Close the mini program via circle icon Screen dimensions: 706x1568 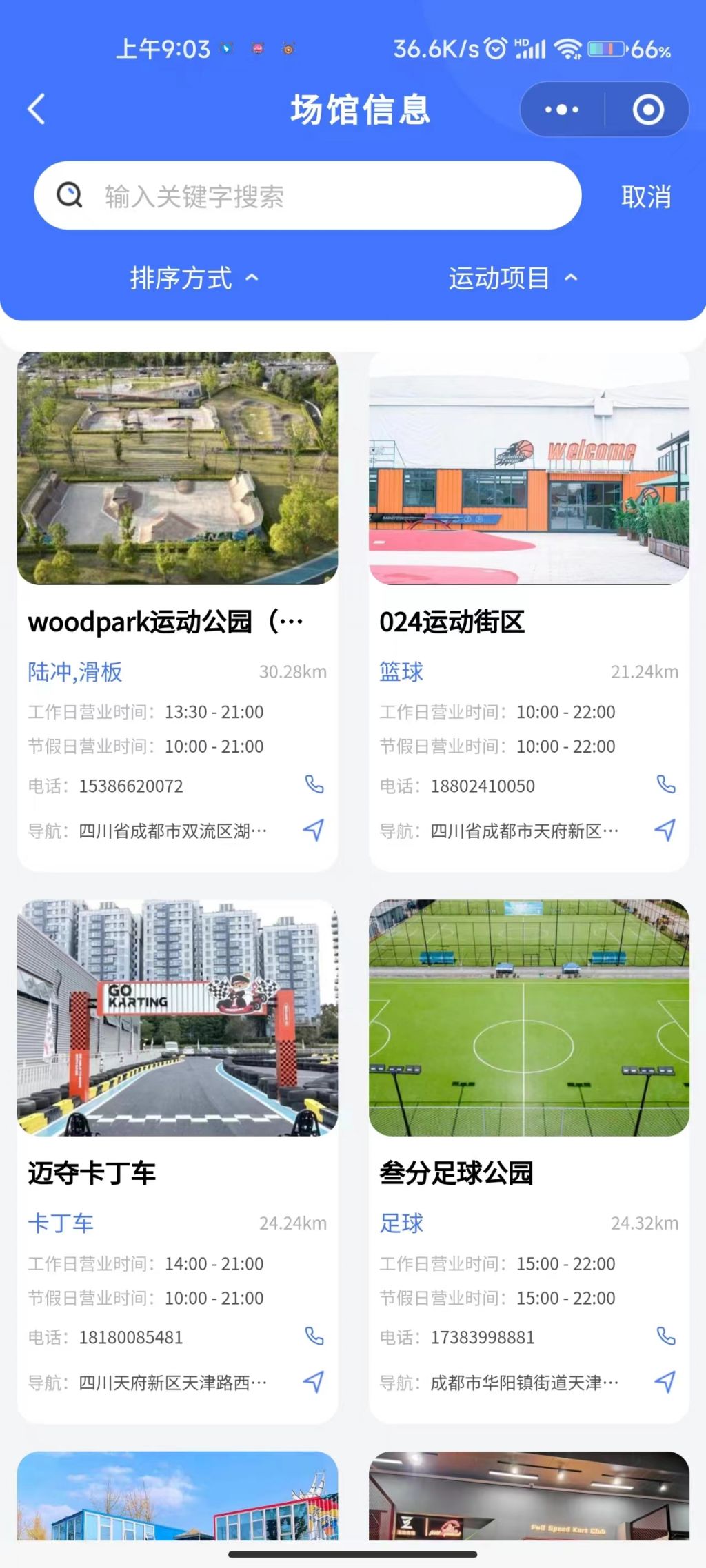tap(648, 110)
